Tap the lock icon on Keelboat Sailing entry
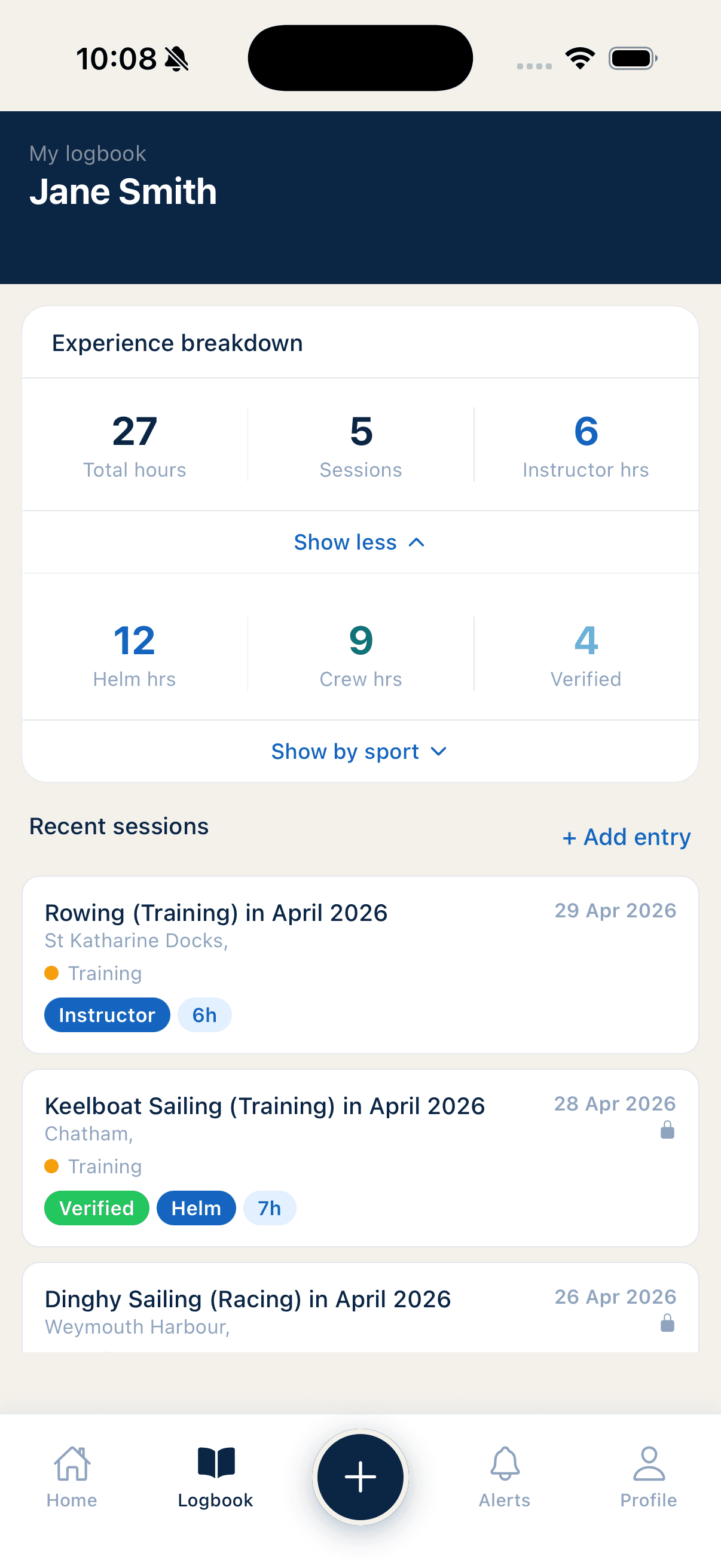Viewport: 721px width, 1568px height. coord(667,1131)
